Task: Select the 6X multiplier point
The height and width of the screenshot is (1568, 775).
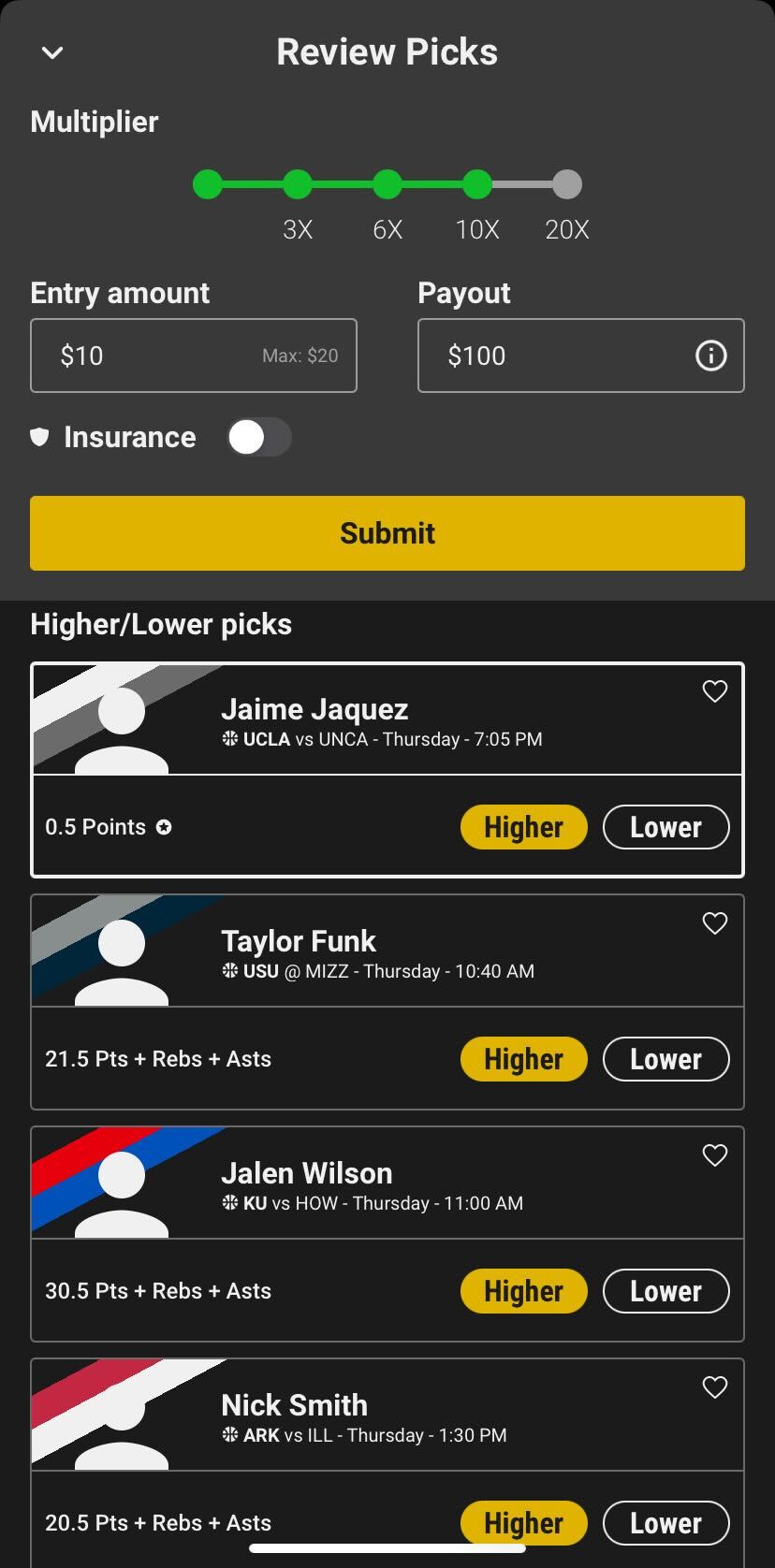Action: pyautogui.click(x=387, y=184)
